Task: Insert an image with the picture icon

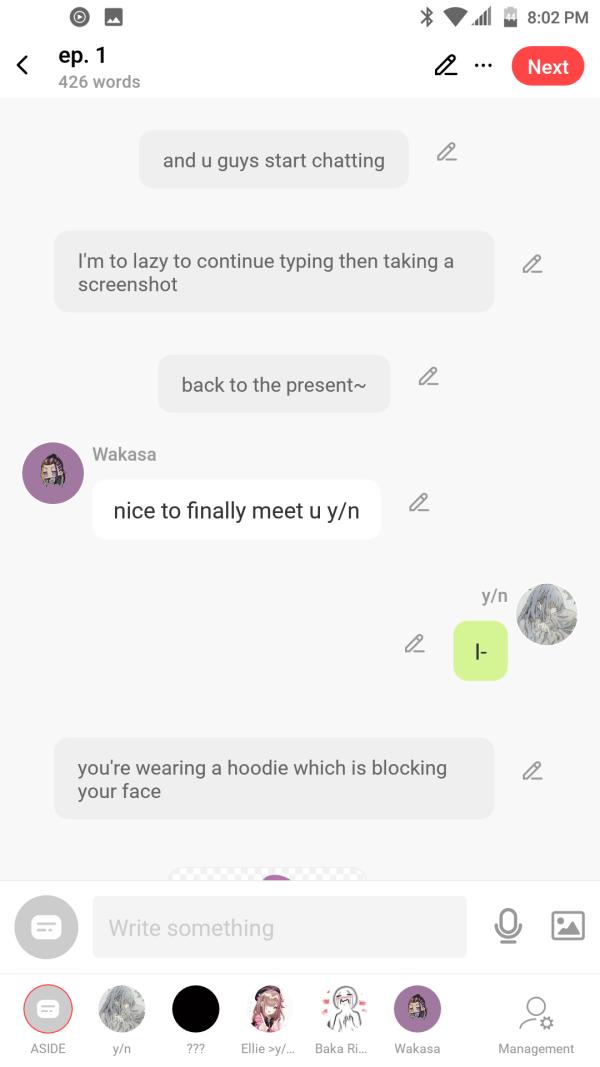Action: point(567,926)
